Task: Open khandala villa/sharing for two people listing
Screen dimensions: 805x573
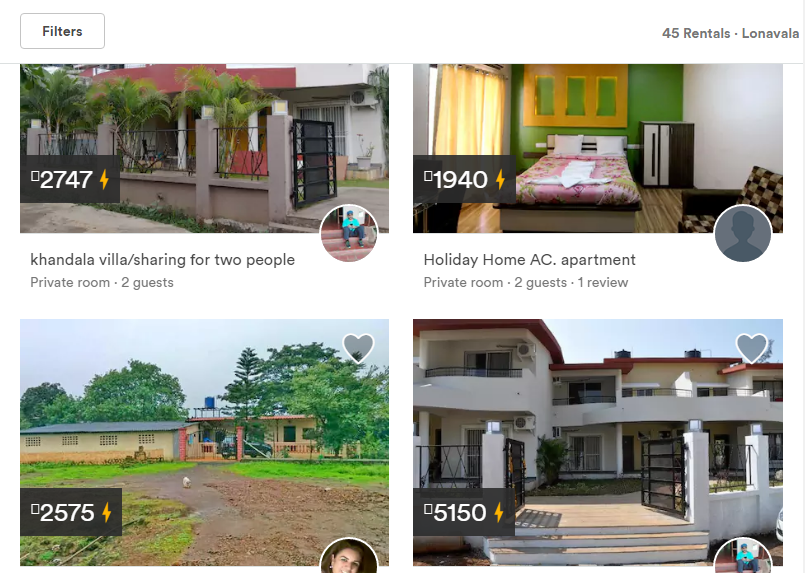Action: 162,260
